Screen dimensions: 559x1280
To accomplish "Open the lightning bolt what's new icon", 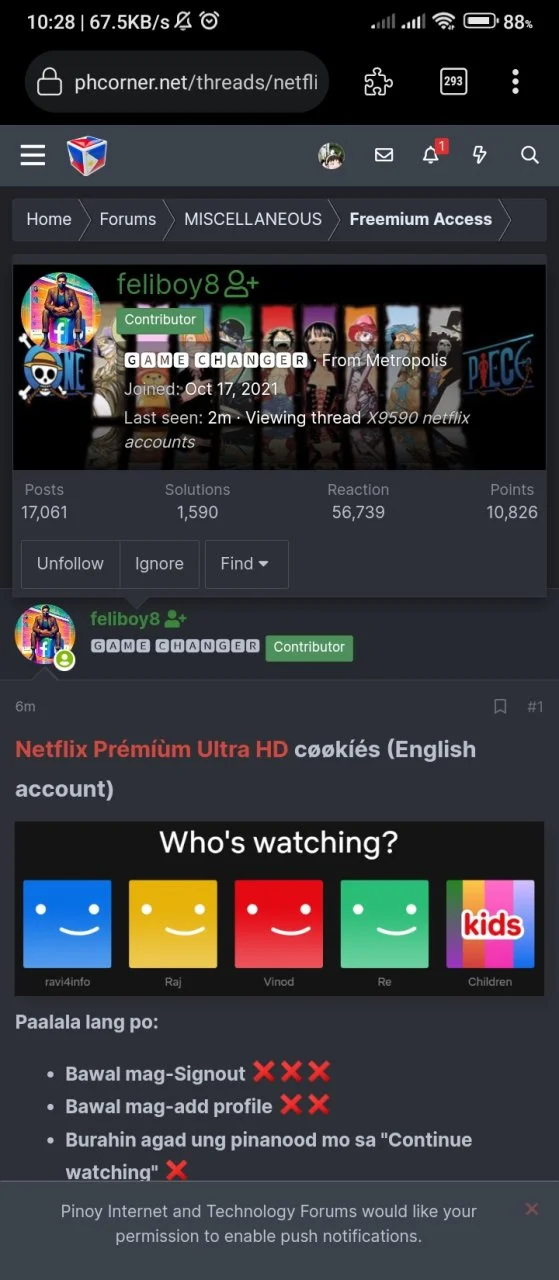I will pos(480,155).
